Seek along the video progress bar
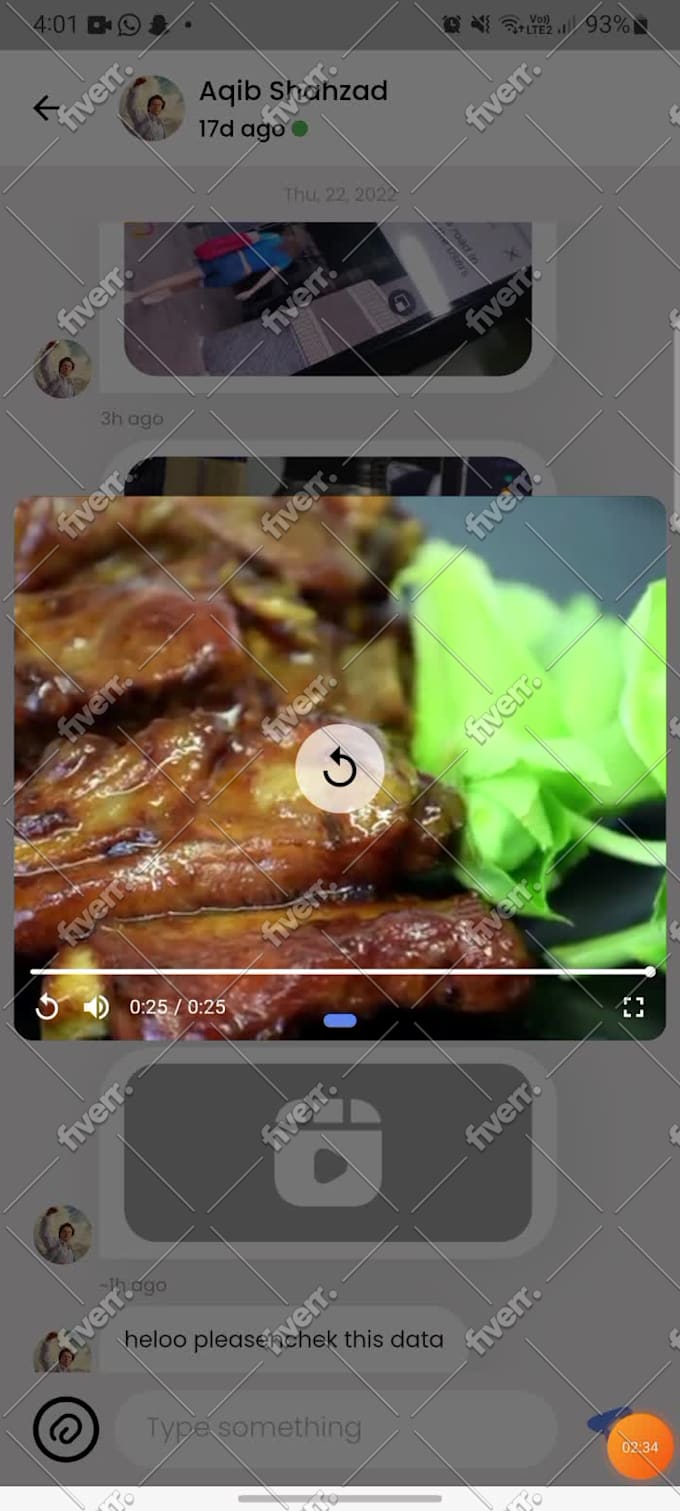 [x=340, y=971]
